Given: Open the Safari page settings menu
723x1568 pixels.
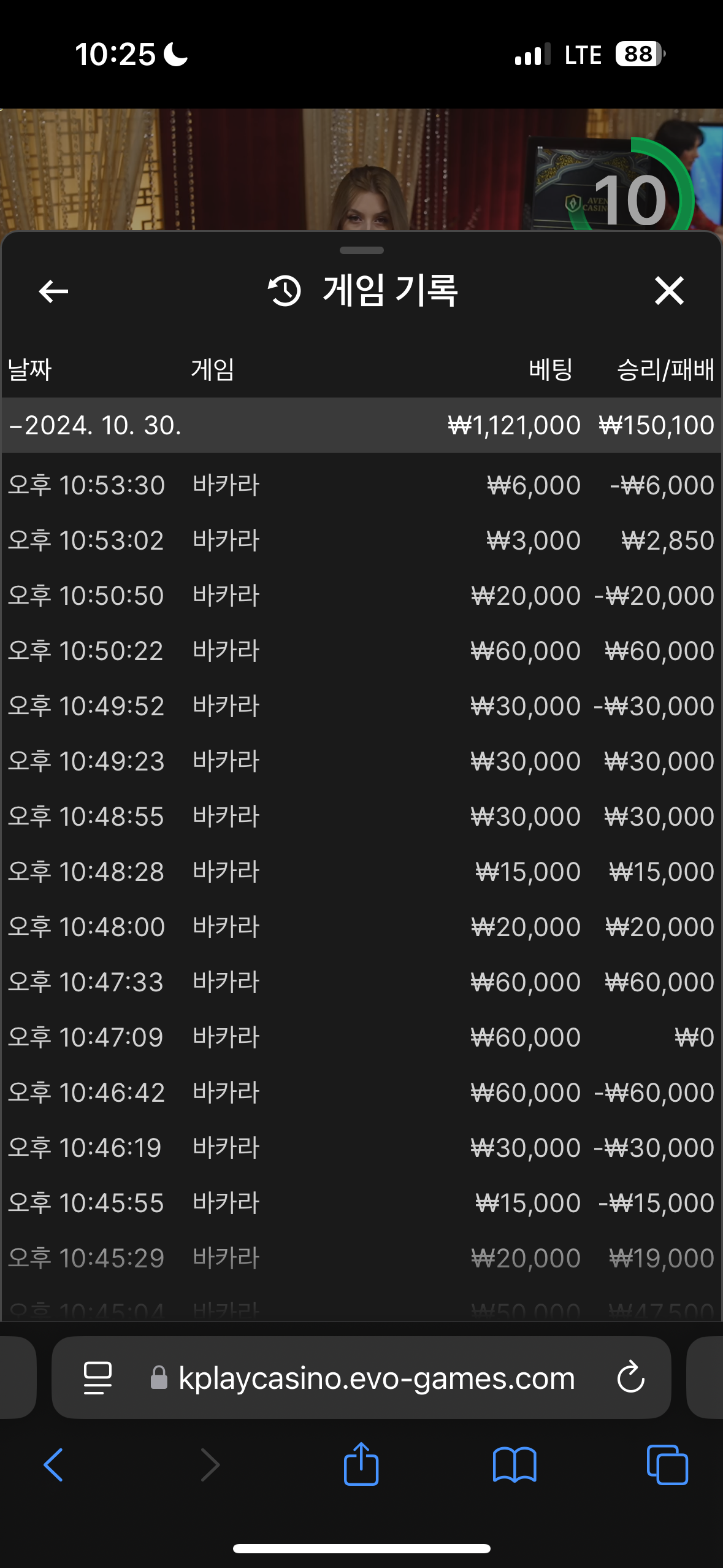Looking at the screenshot, I should click(x=98, y=1378).
